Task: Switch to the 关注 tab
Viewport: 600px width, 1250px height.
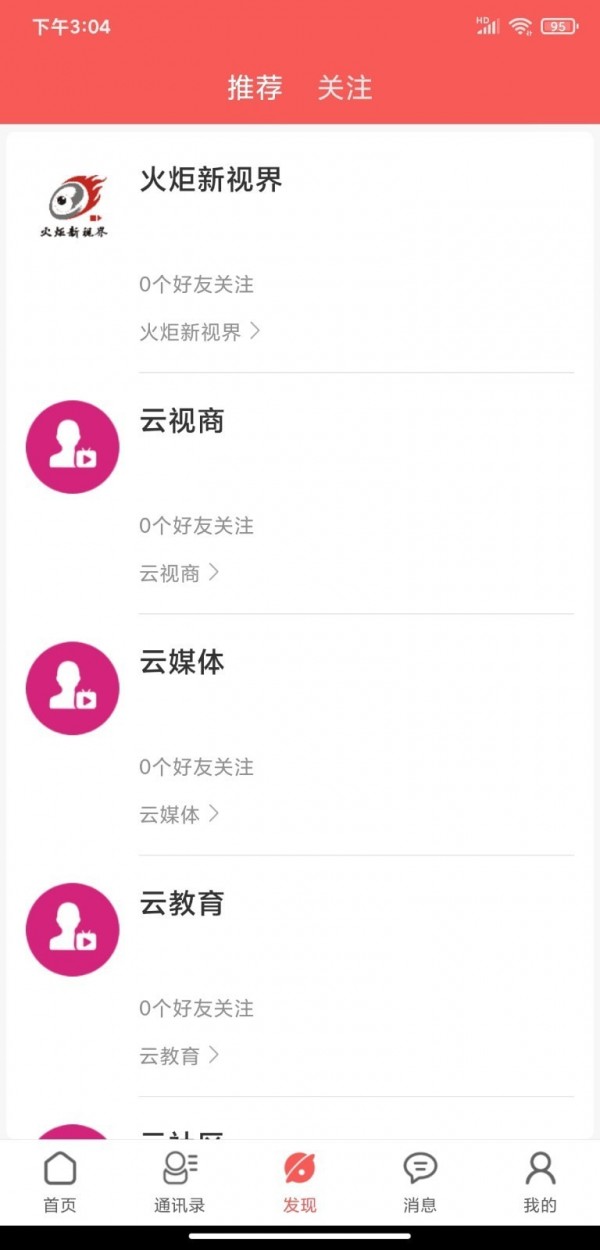Action: (x=345, y=88)
